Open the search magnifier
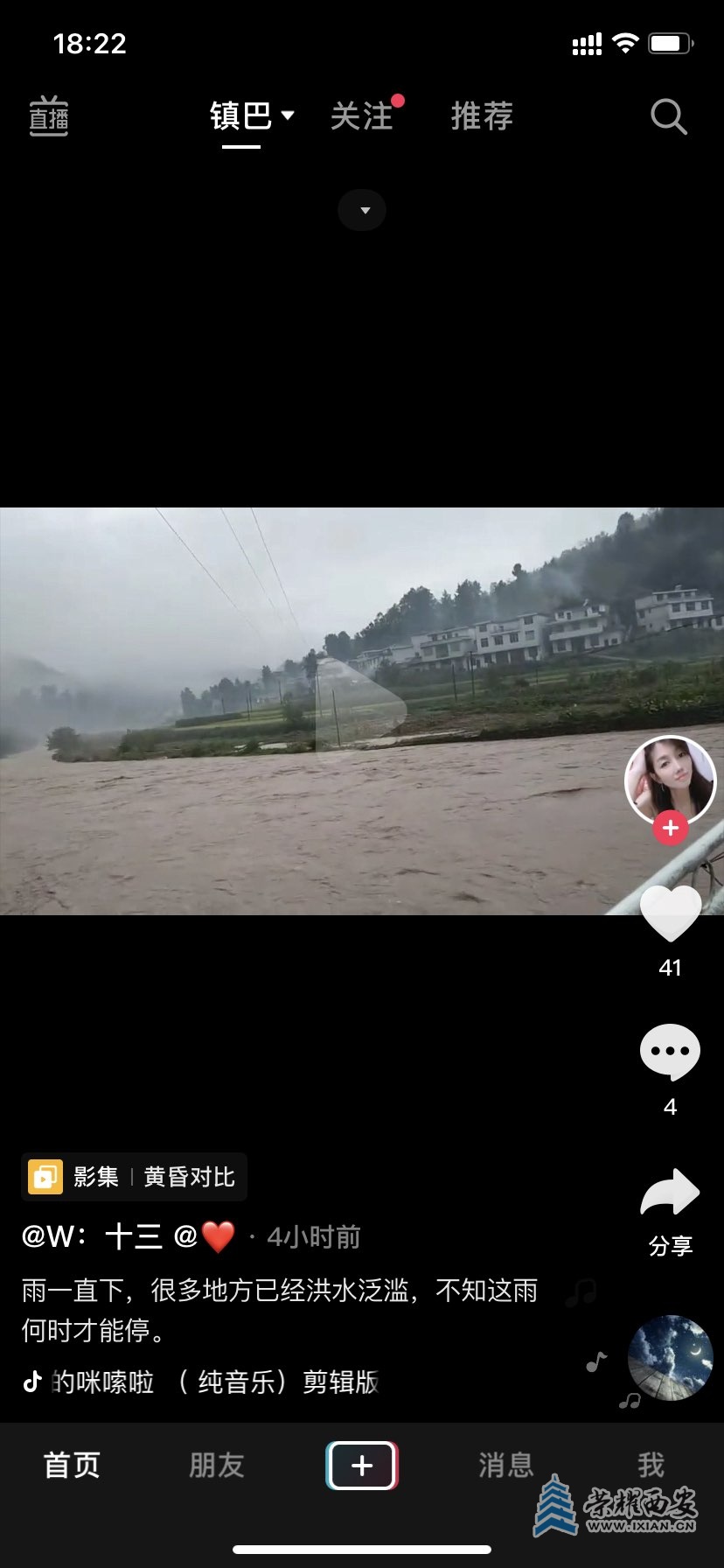The height and width of the screenshot is (1568, 724). coord(668,116)
